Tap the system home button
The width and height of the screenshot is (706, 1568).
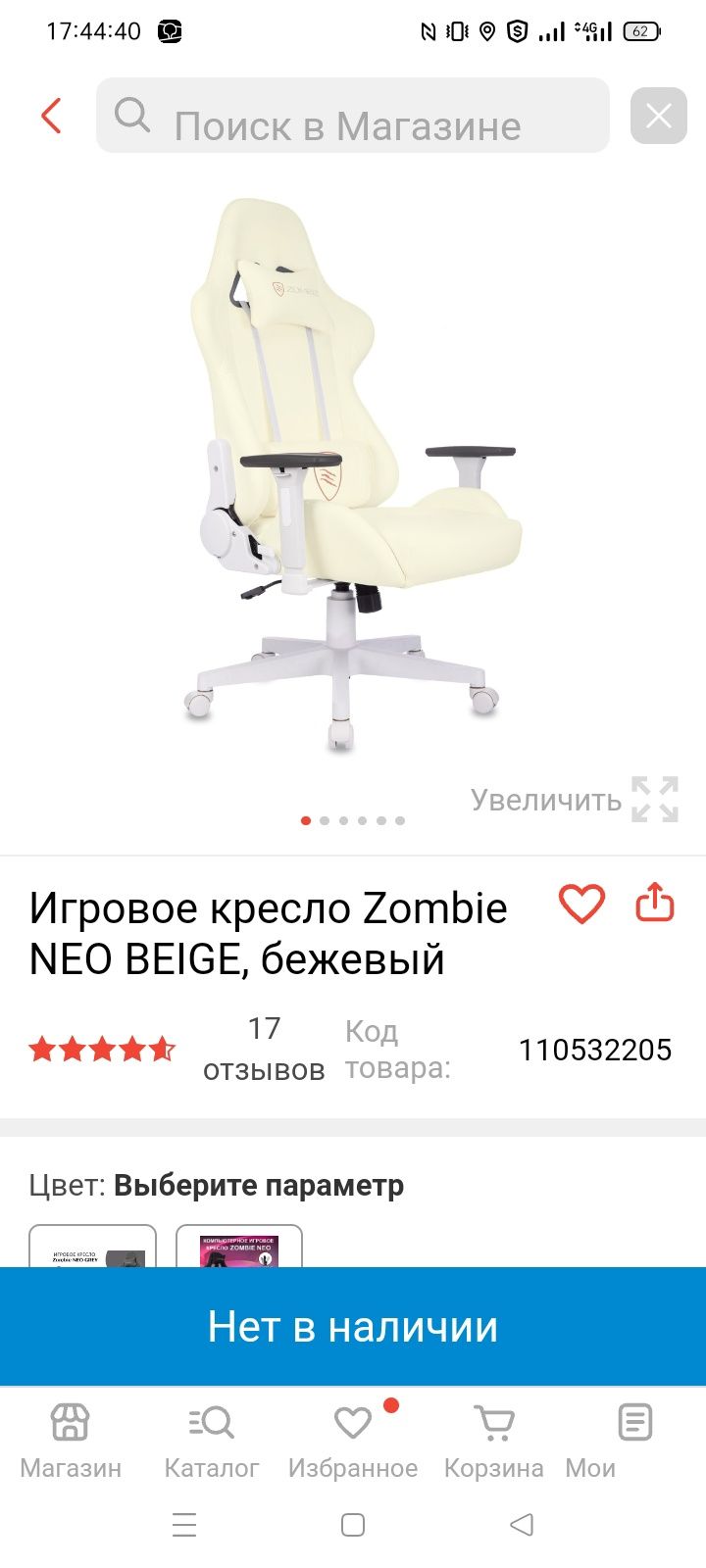[x=353, y=1525]
